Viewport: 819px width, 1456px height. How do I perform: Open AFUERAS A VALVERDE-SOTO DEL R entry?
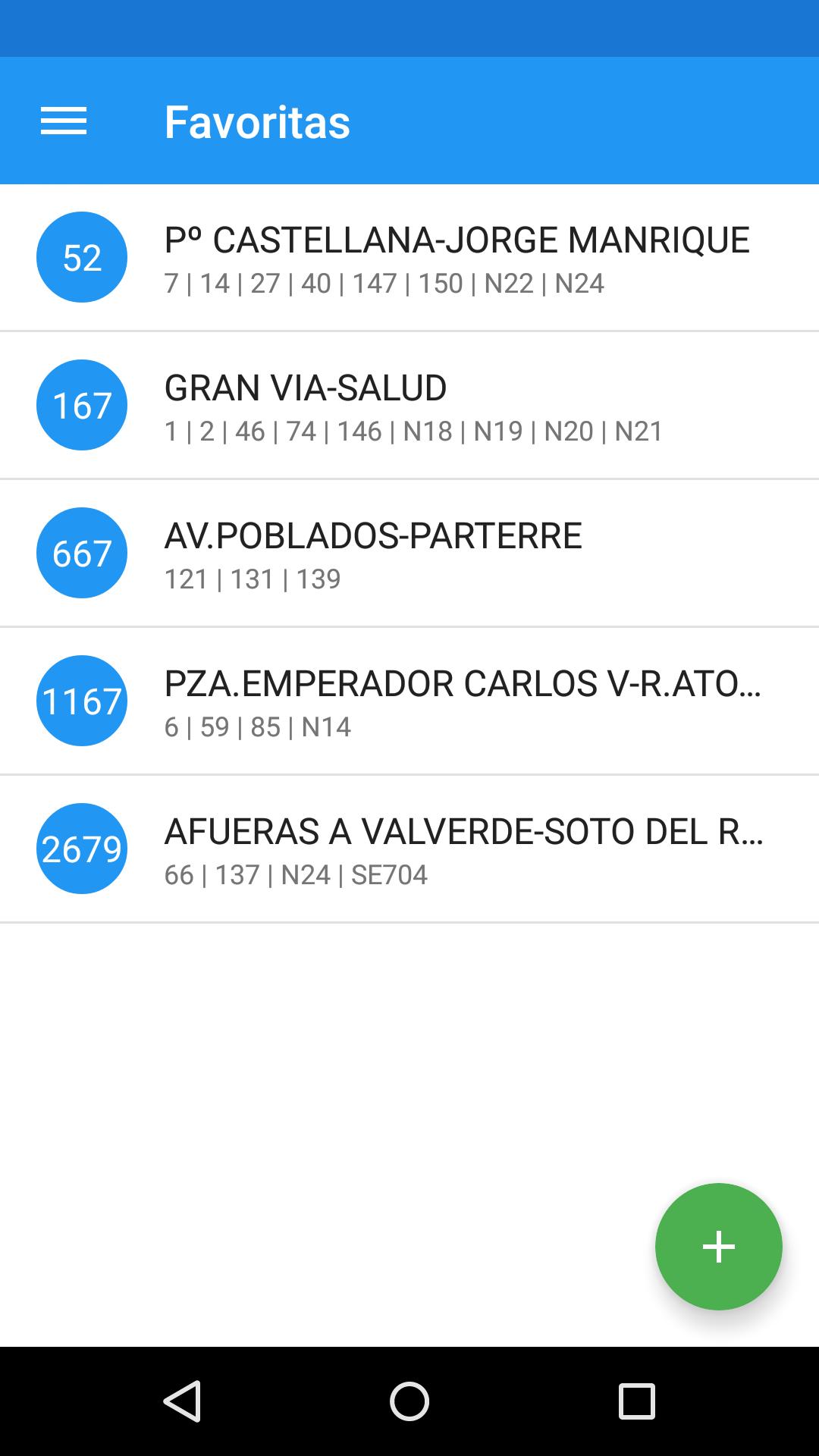tap(464, 831)
